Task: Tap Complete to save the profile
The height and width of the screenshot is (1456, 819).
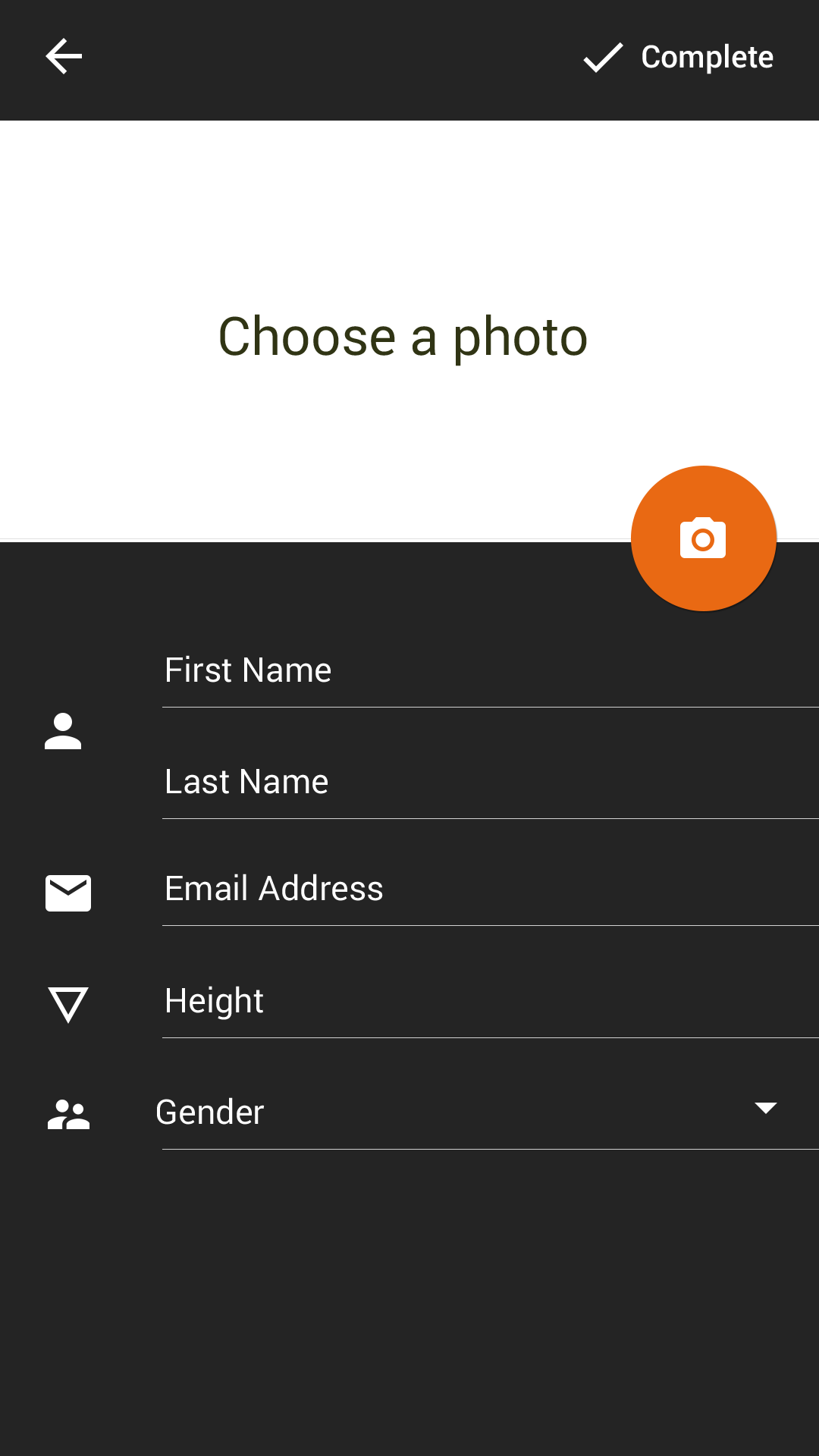Action: (679, 58)
